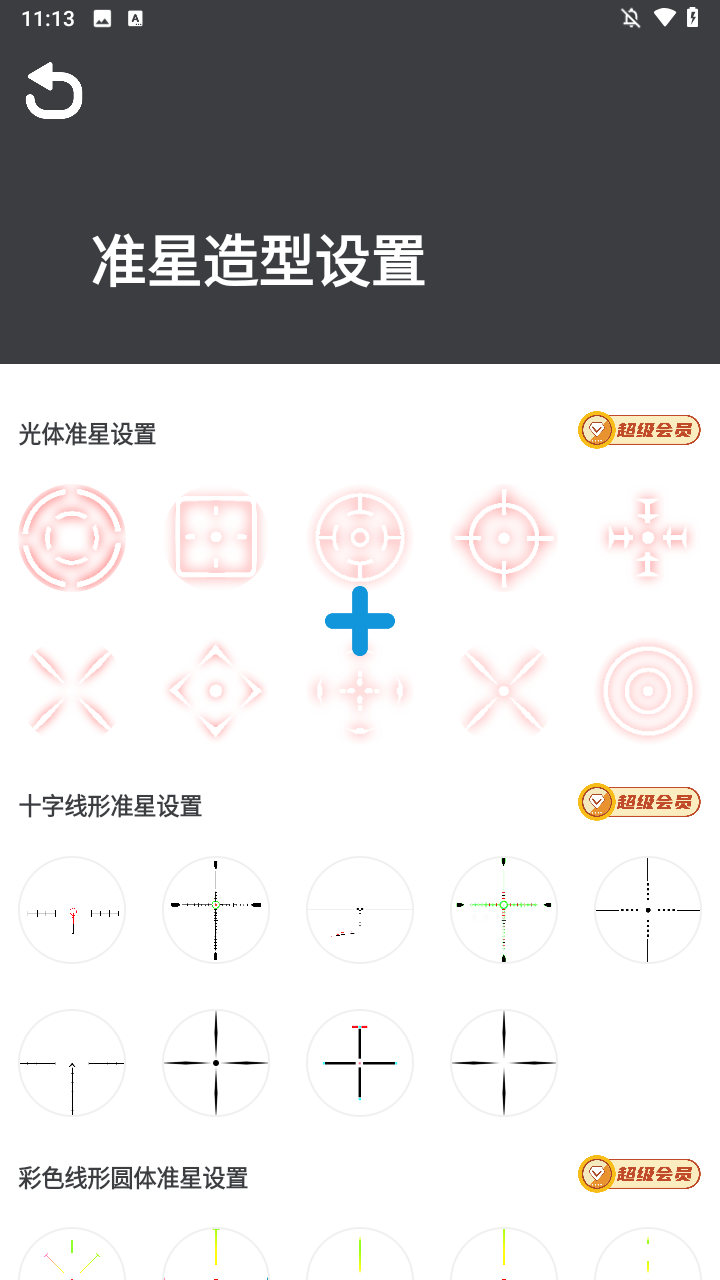Image resolution: width=720 pixels, height=1280 pixels.
Task: Select the blue plus crosshair icon
Action: tap(360, 620)
